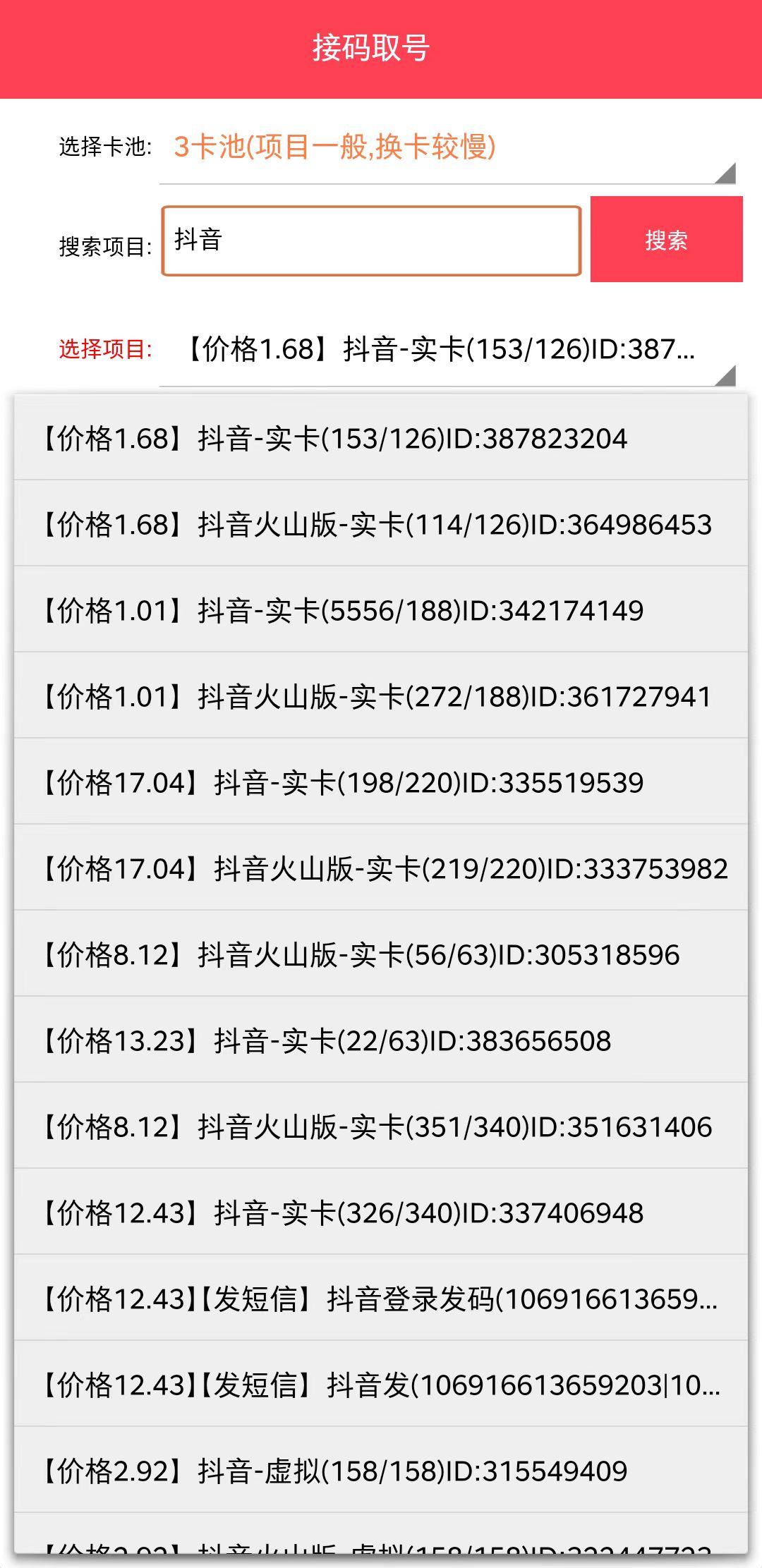This screenshot has height=1568, width=762.
Task: Tap the red 搜索 search button
Action: (666, 240)
